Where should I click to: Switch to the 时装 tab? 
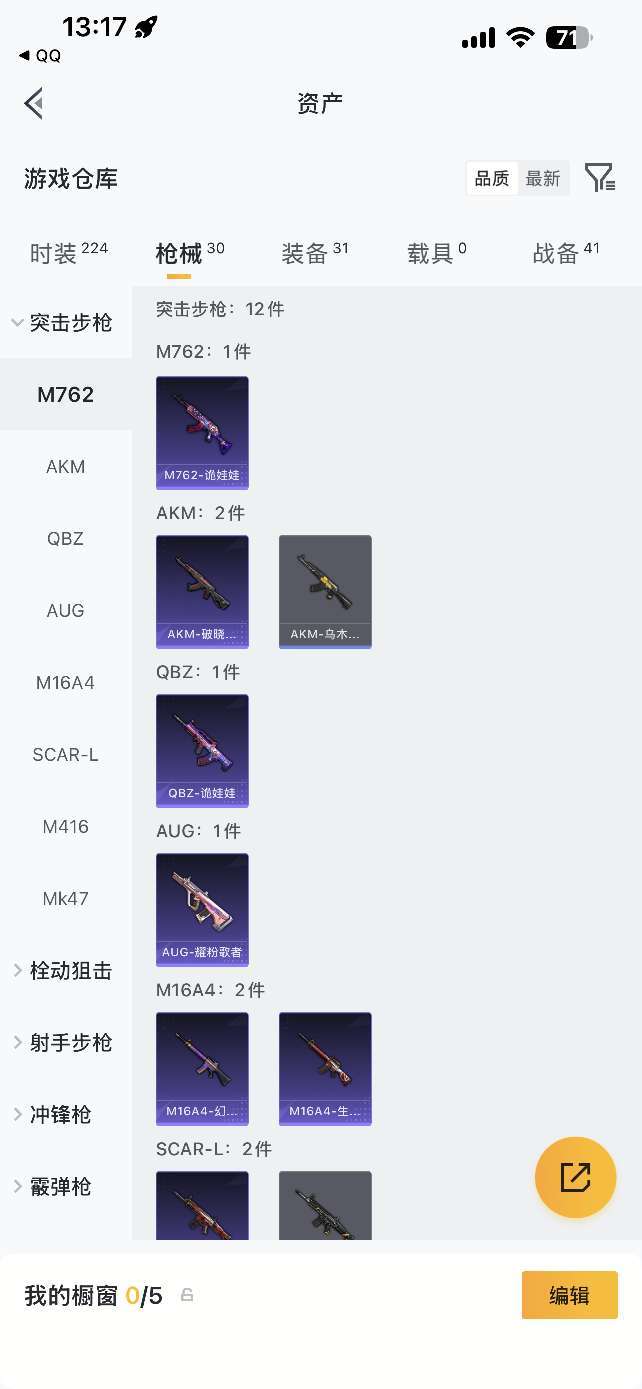pos(68,253)
